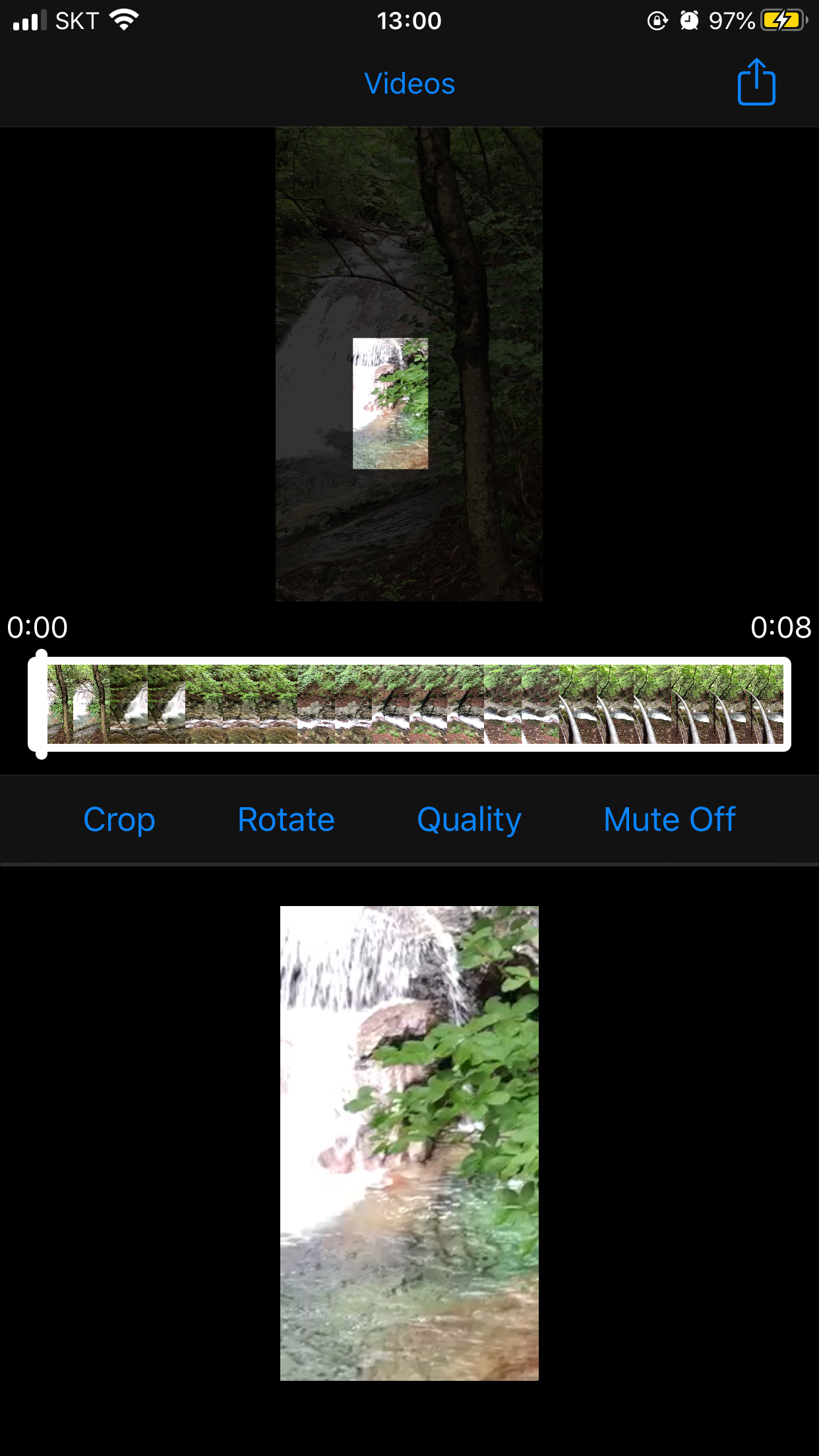Tap the video trim timeline strip
819x1456 pixels.
click(409, 704)
